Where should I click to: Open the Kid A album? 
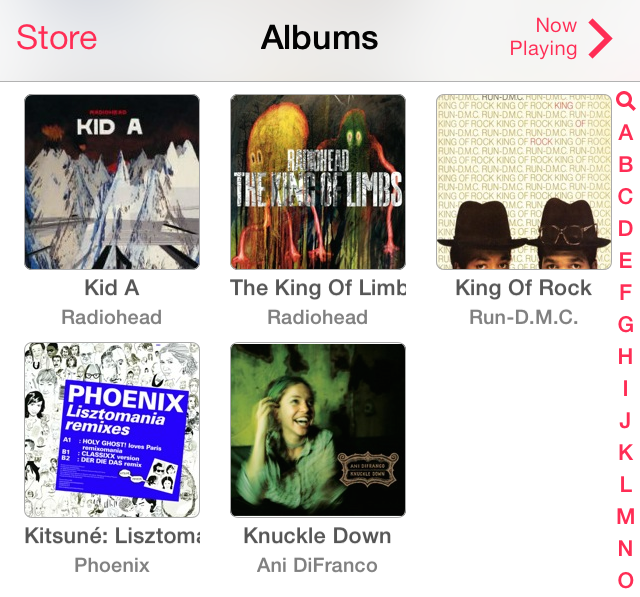pos(112,183)
